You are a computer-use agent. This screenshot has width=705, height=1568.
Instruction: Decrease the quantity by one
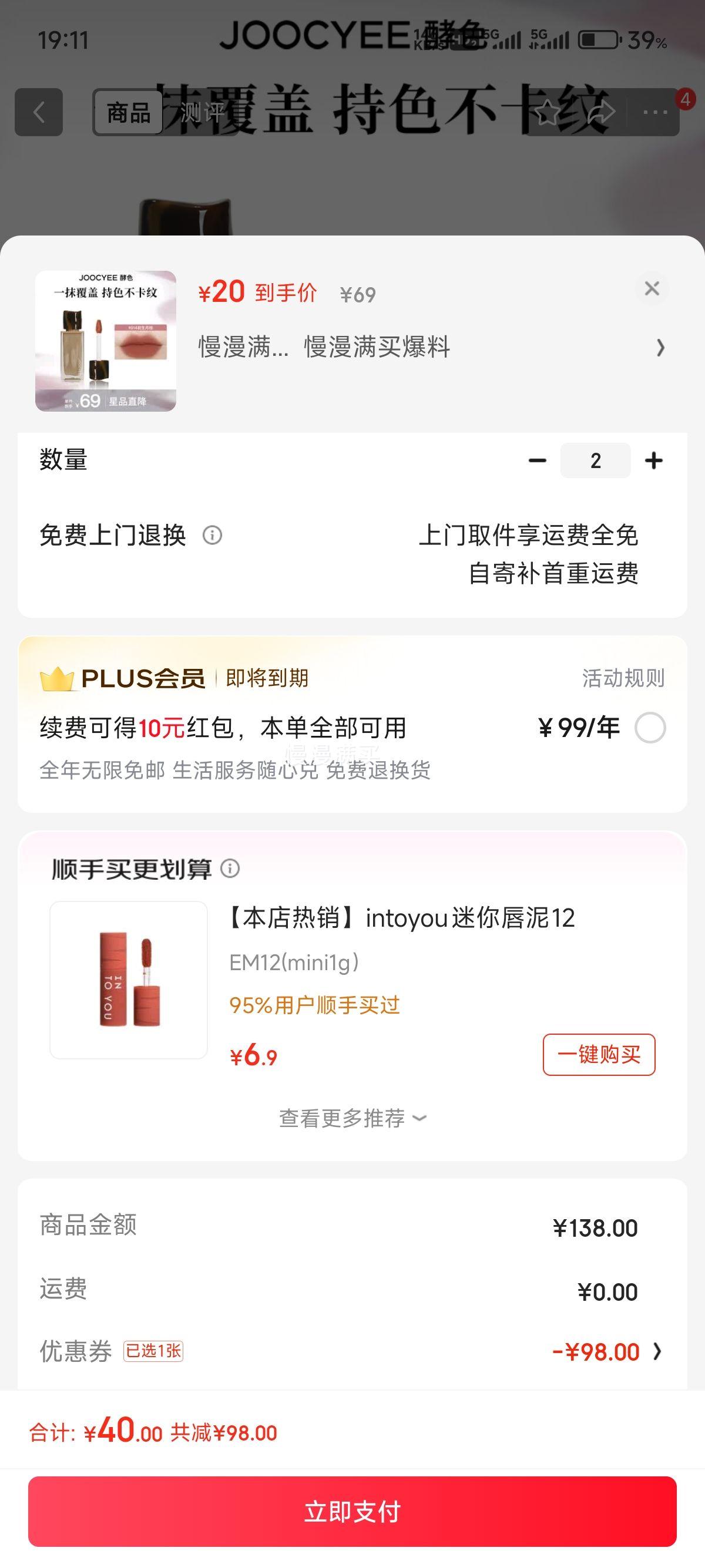click(x=537, y=461)
